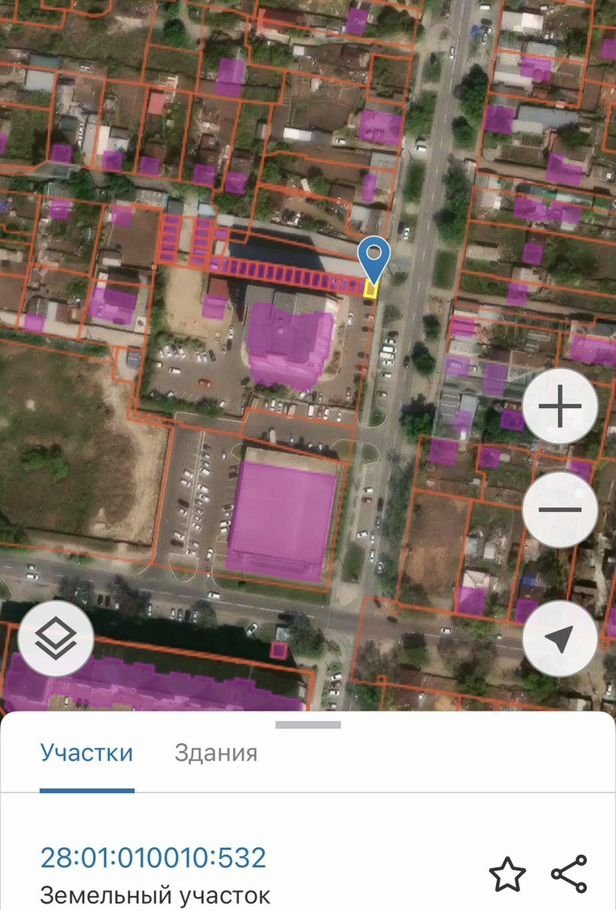Switch to the Здания tab
The width and height of the screenshot is (616, 910).
(215, 753)
